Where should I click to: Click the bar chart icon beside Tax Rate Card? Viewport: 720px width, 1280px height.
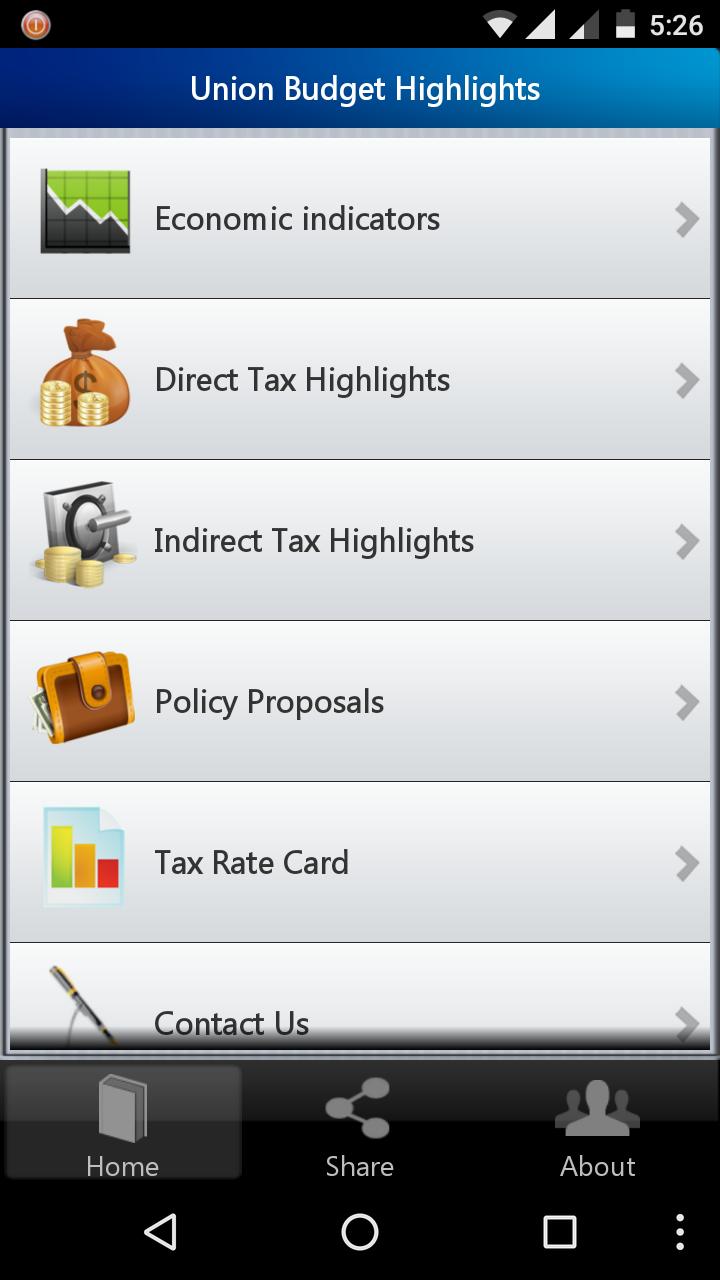pyautogui.click(x=84, y=856)
